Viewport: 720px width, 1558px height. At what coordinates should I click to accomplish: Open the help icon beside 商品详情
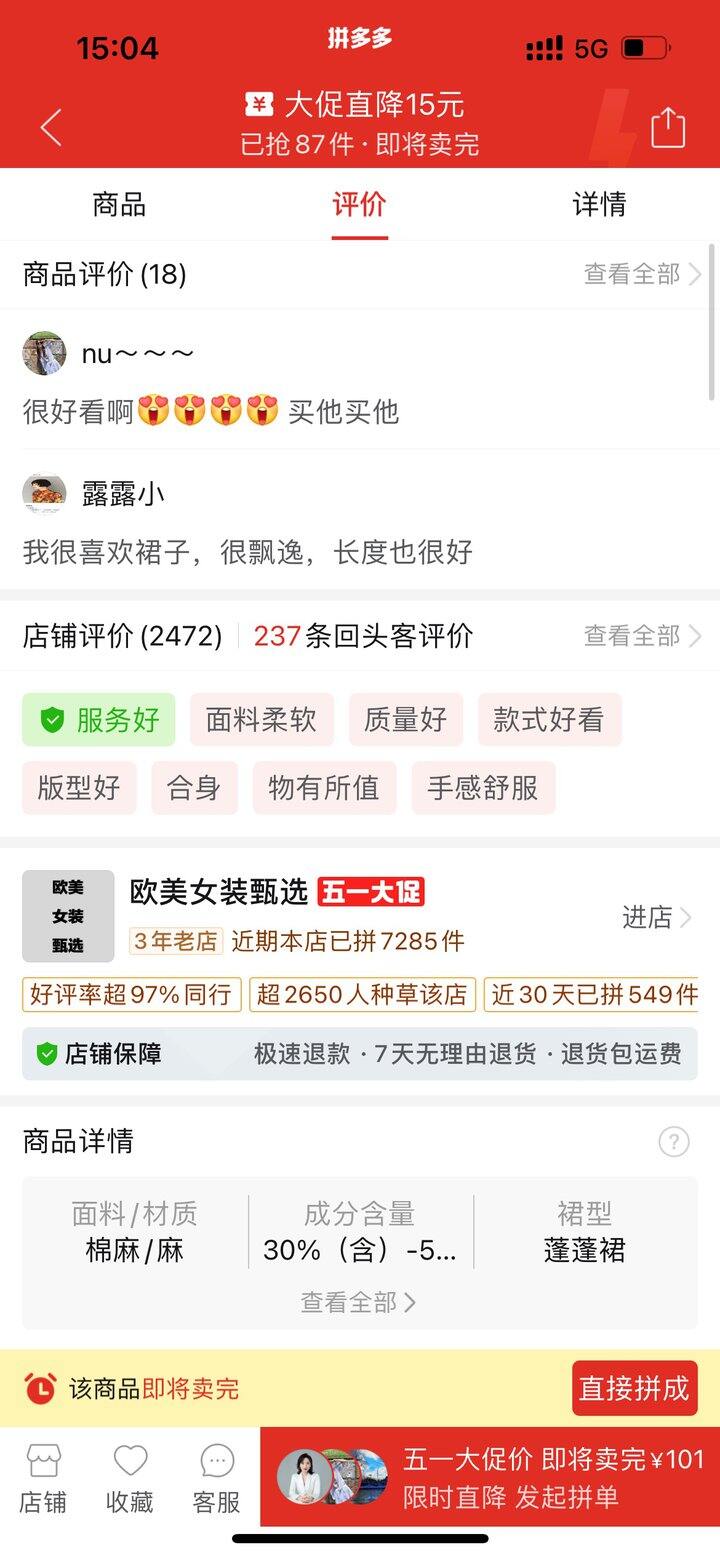pos(674,1141)
